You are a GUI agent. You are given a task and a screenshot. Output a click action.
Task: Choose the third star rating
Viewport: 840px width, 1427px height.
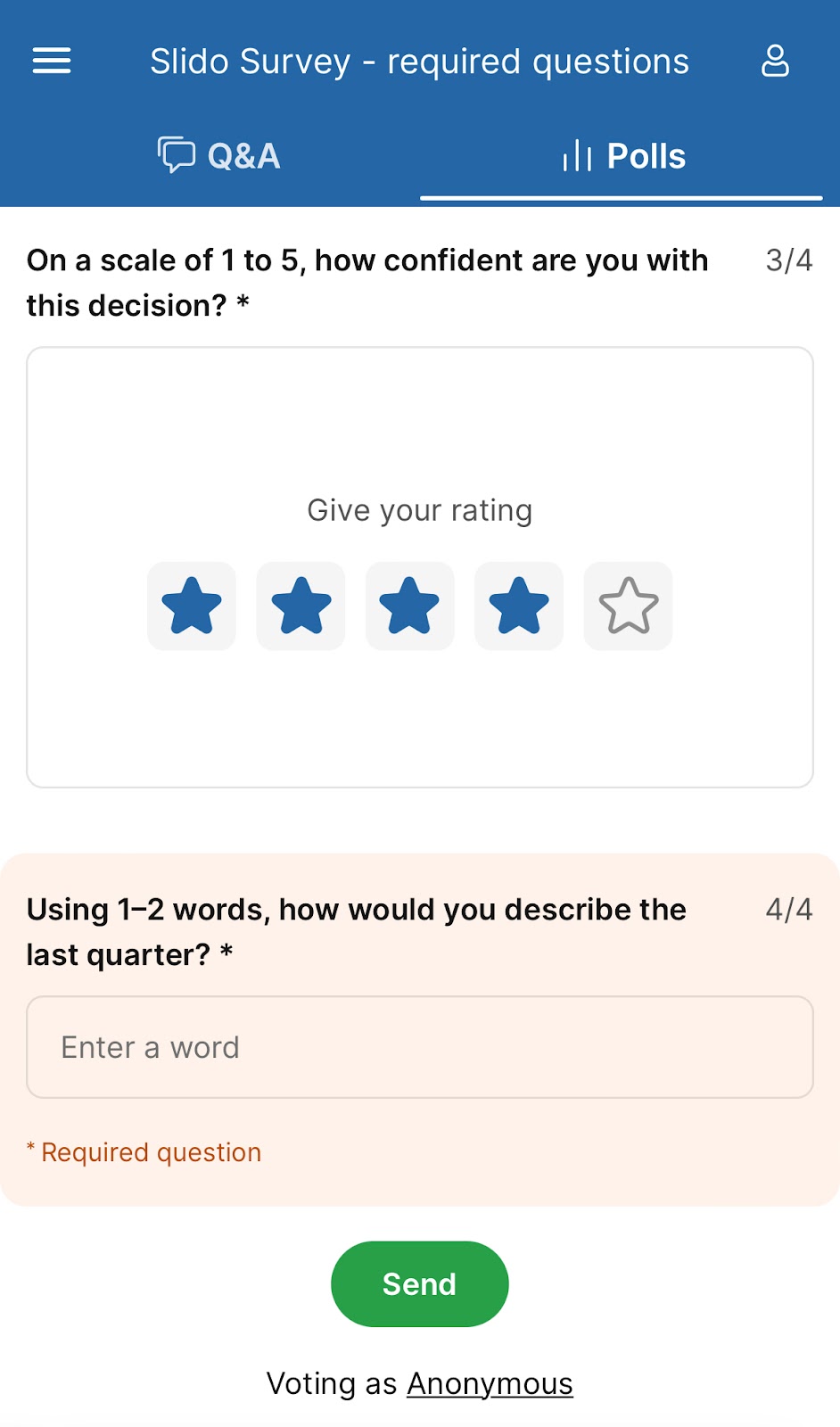point(409,606)
